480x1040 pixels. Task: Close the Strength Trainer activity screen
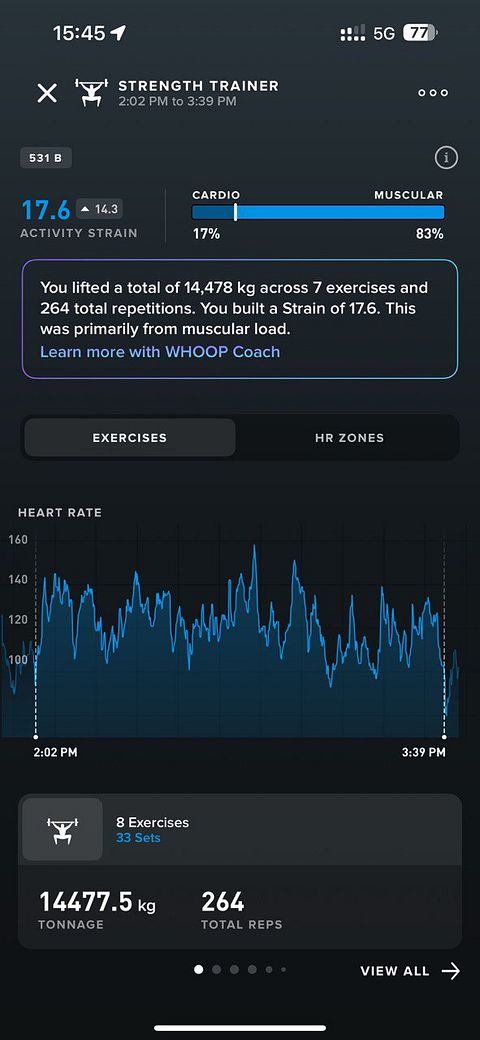[x=47, y=93]
